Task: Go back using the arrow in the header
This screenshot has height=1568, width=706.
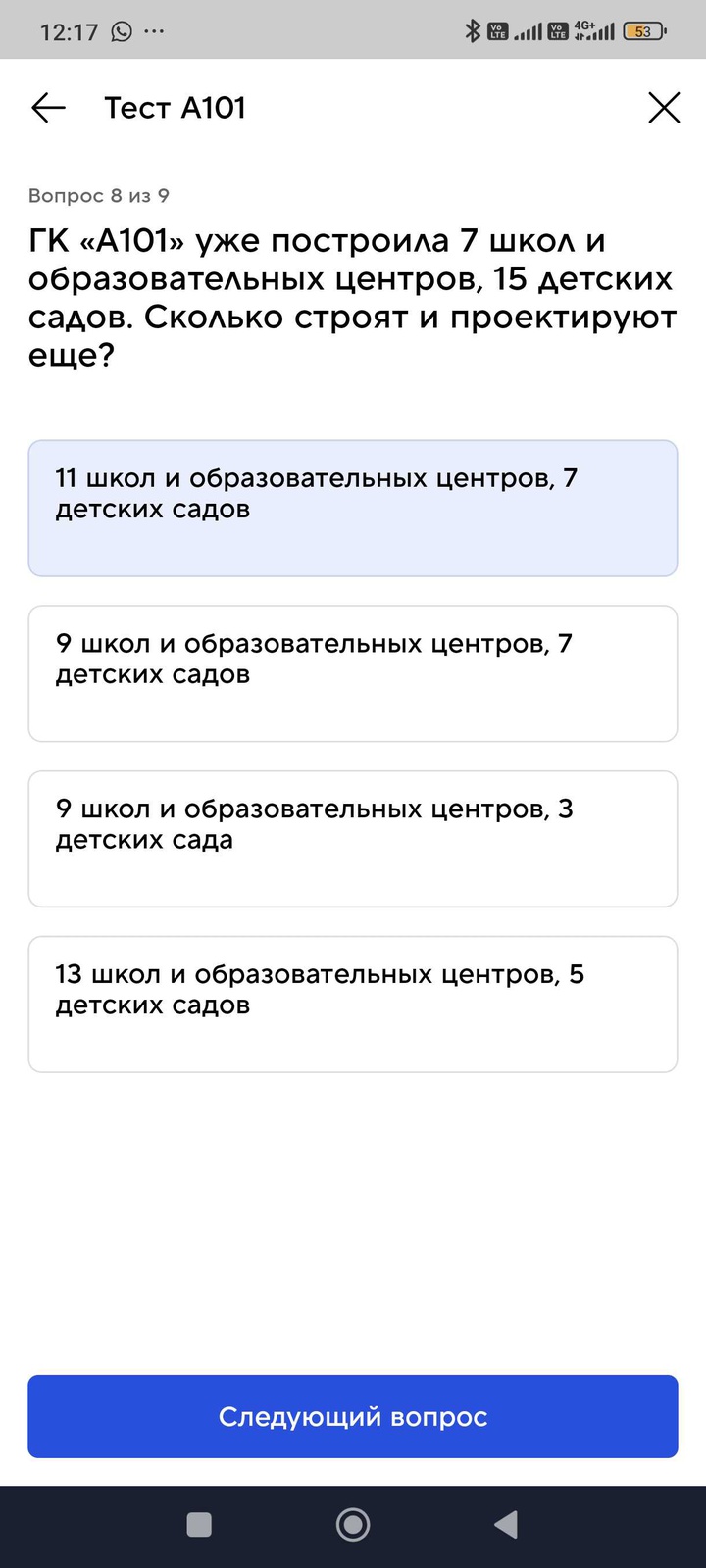Action: click(x=48, y=108)
